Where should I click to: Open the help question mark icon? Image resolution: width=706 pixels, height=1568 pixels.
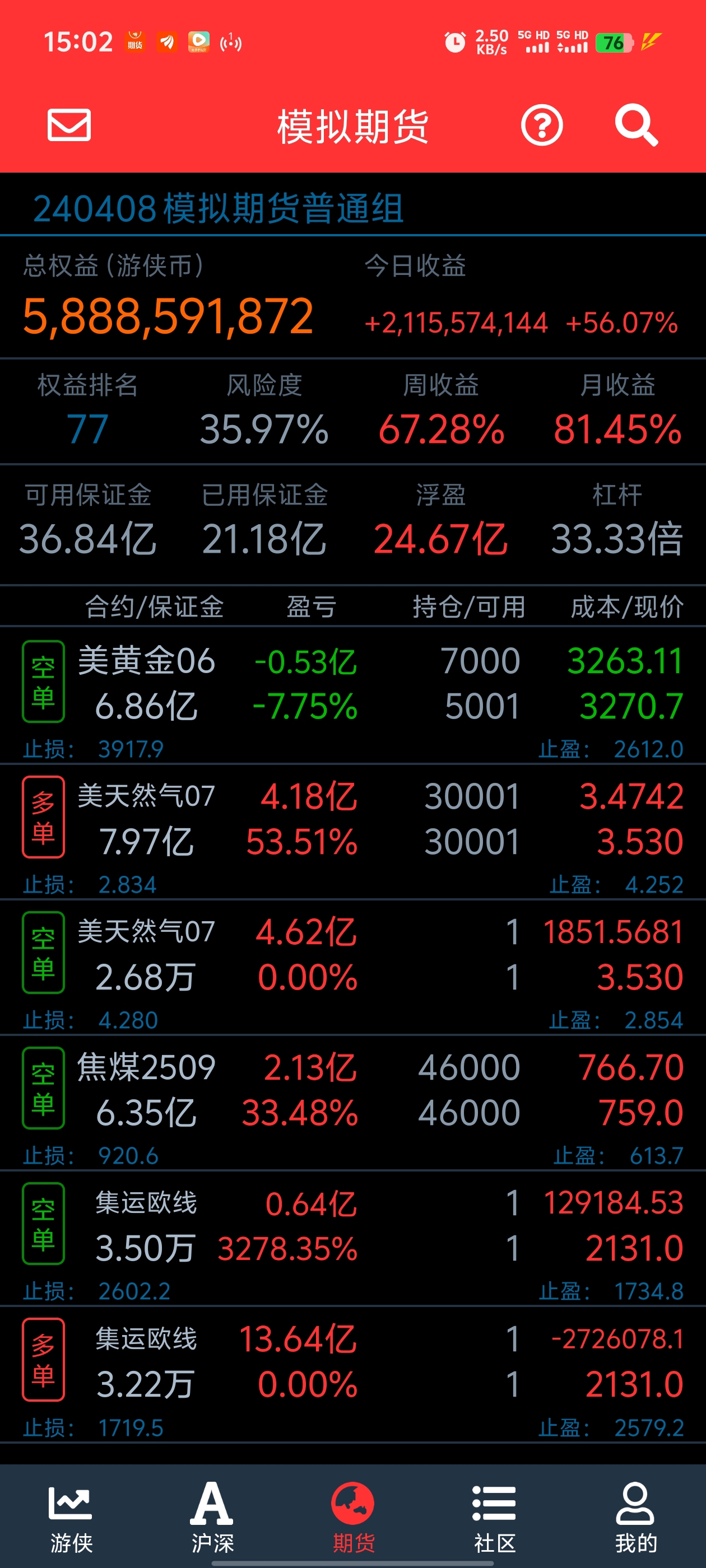click(541, 125)
